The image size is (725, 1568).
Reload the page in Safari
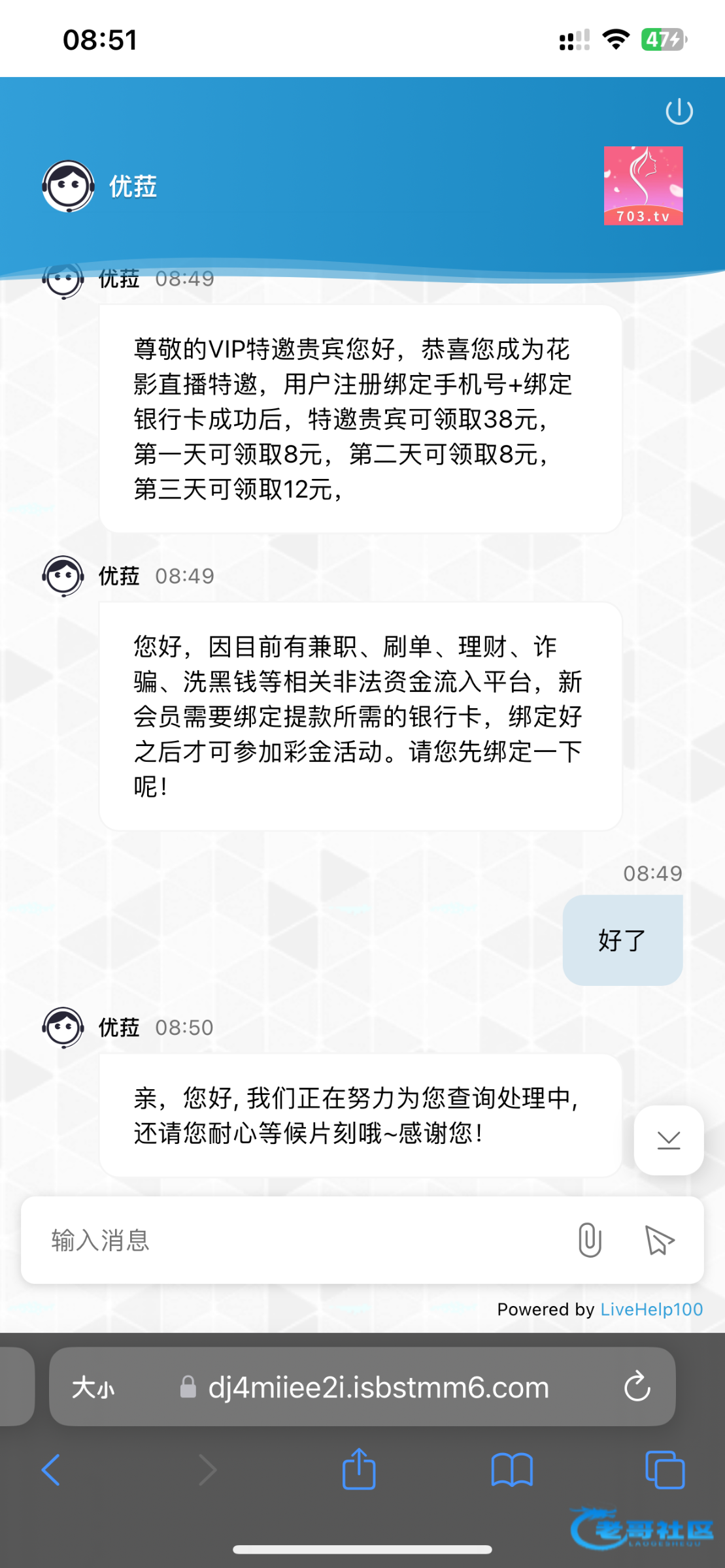pyautogui.click(x=637, y=1387)
